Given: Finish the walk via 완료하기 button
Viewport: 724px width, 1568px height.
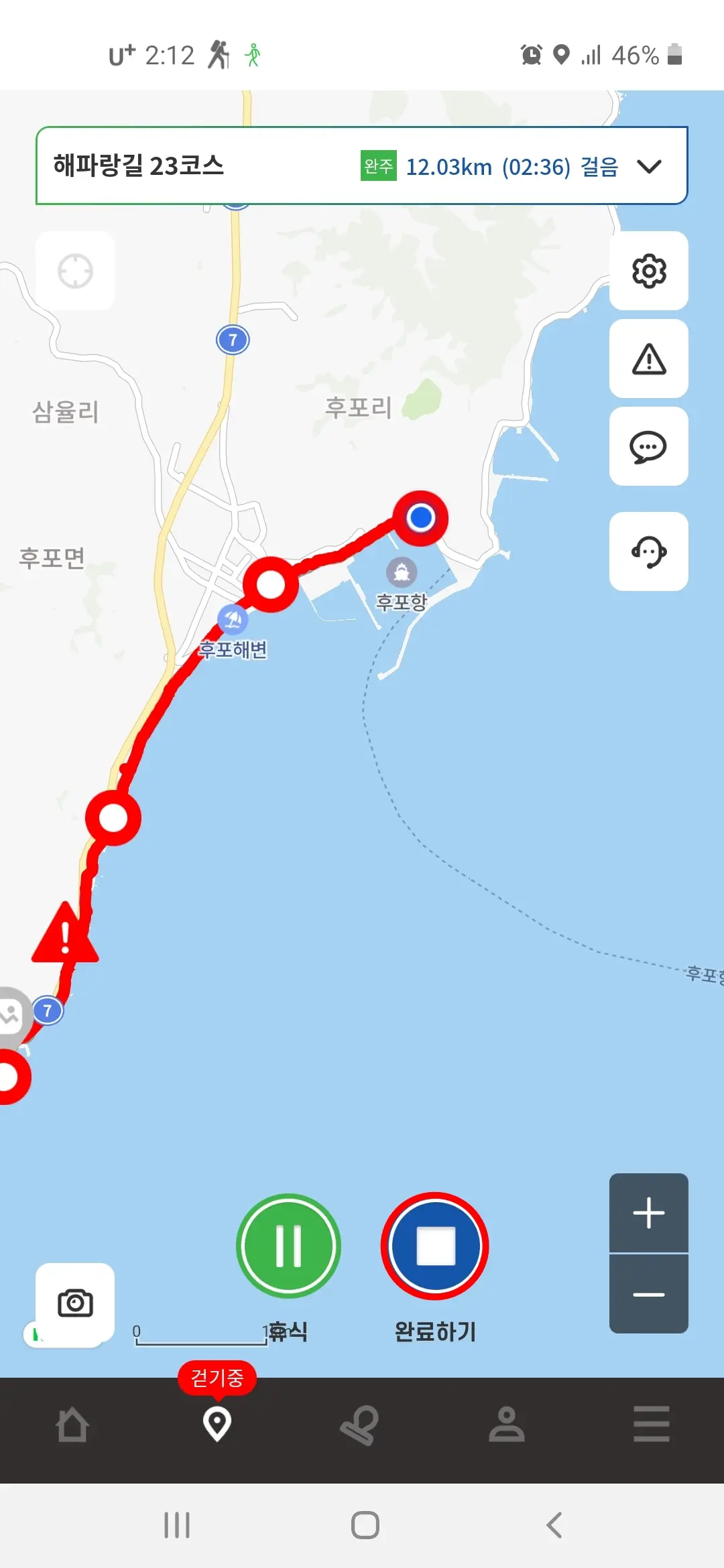Looking at the screenshot, I should (x=434, y=1245).
